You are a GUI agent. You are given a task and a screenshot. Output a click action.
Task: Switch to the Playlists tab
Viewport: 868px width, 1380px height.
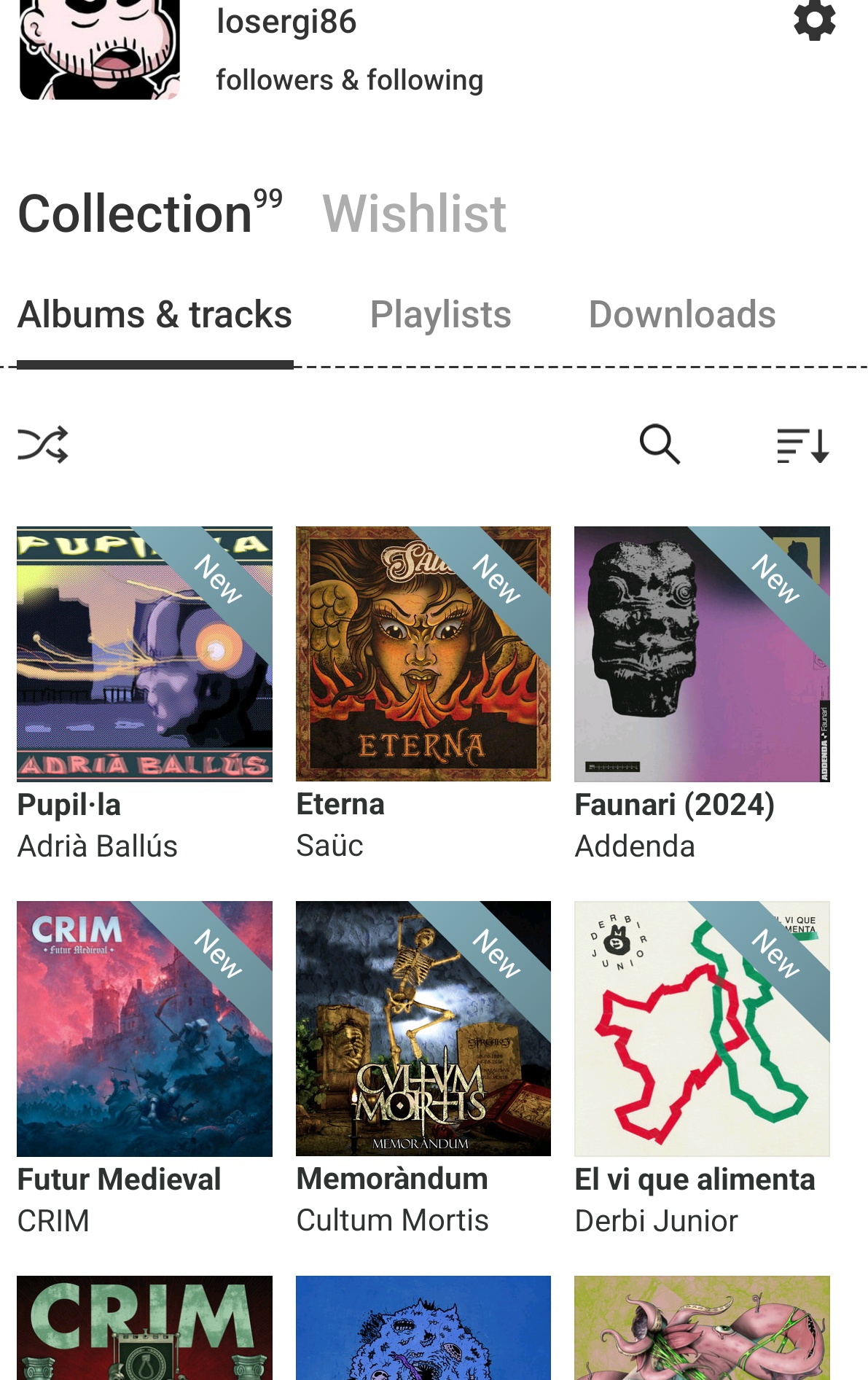coord(440,315)
